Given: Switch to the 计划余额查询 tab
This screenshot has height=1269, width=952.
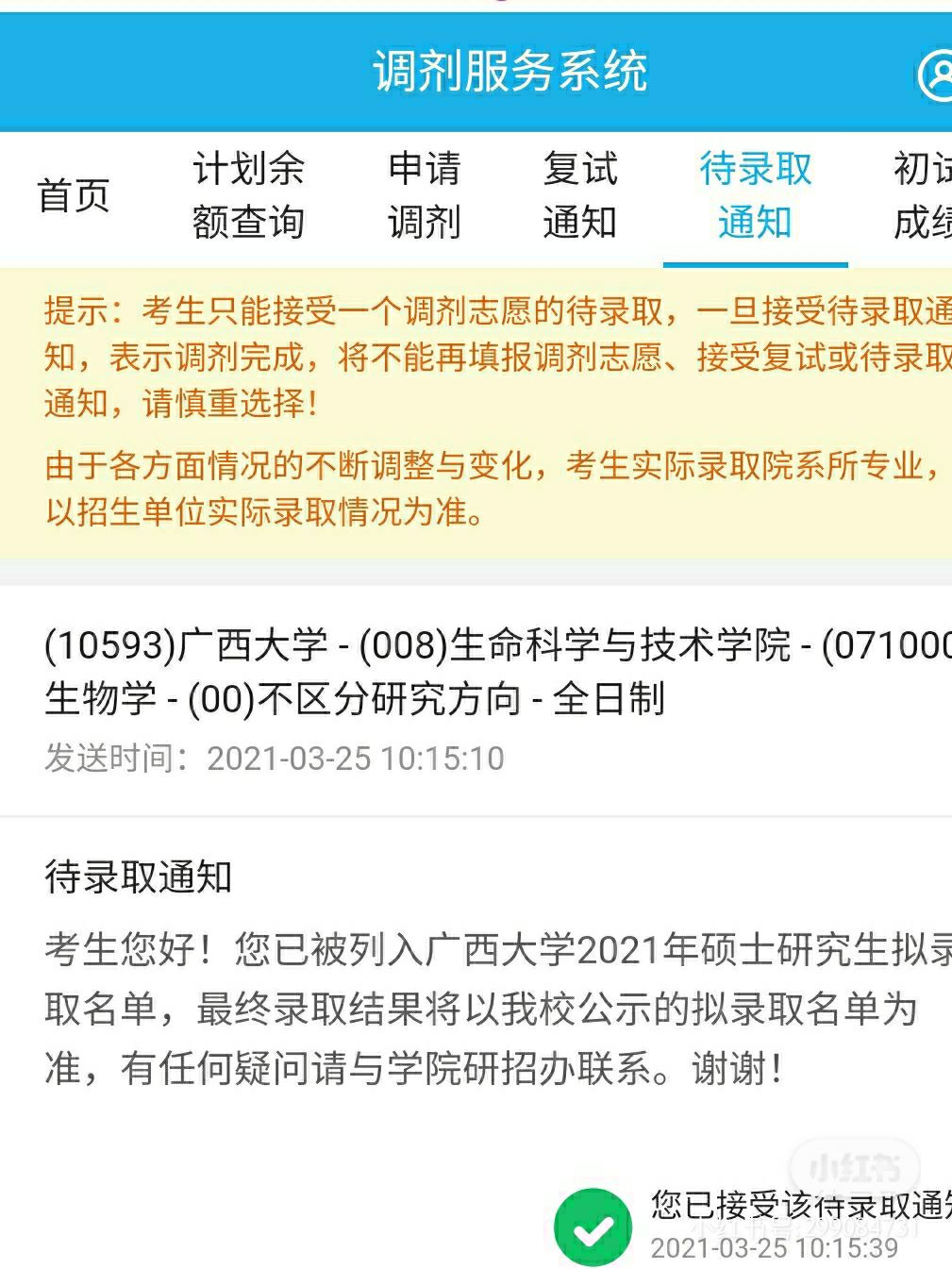Looking at the screenshot, I should tap(248, 196).
